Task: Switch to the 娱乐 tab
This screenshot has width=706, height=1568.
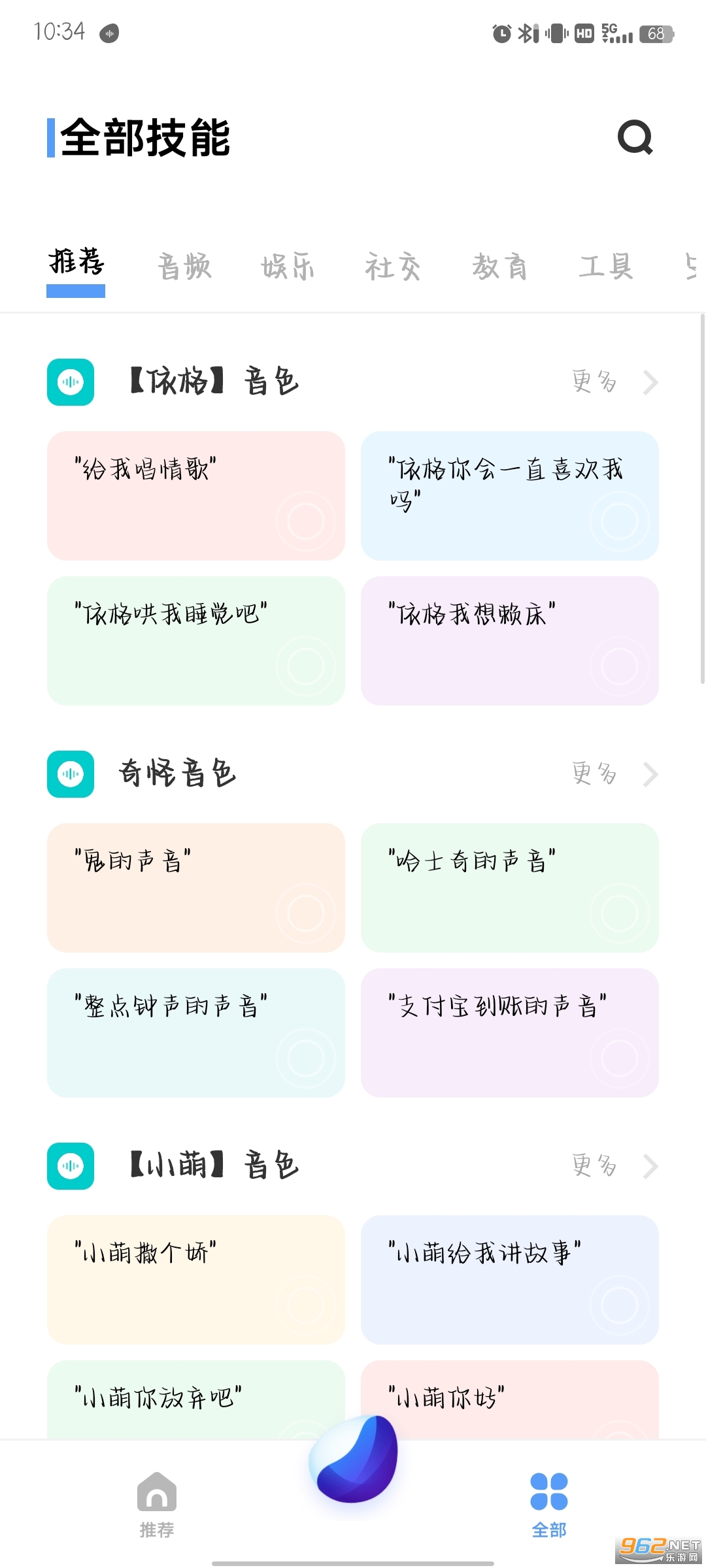Action: coord(288,267)
